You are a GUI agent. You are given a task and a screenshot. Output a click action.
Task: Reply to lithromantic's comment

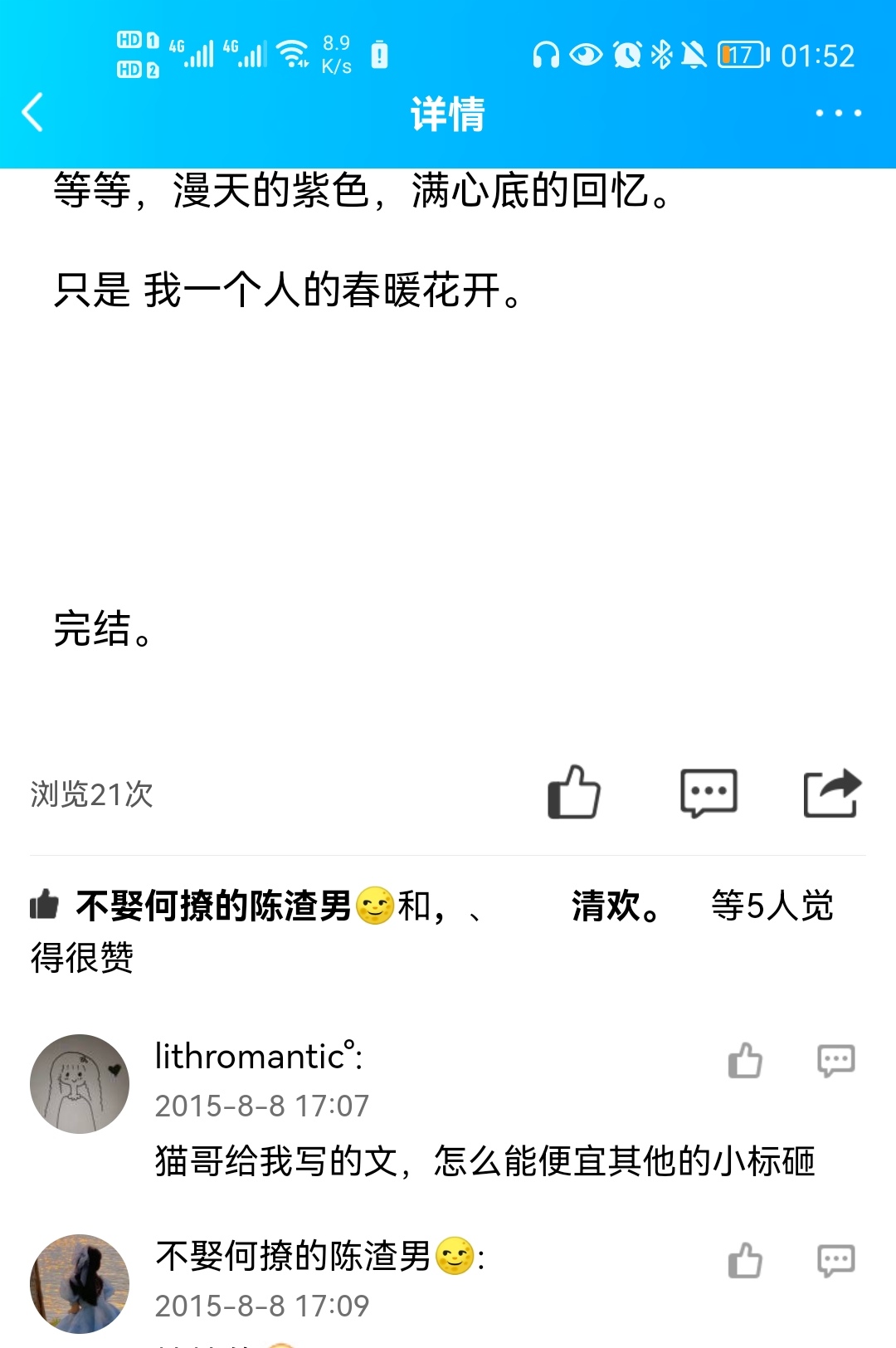point(835,1061)
